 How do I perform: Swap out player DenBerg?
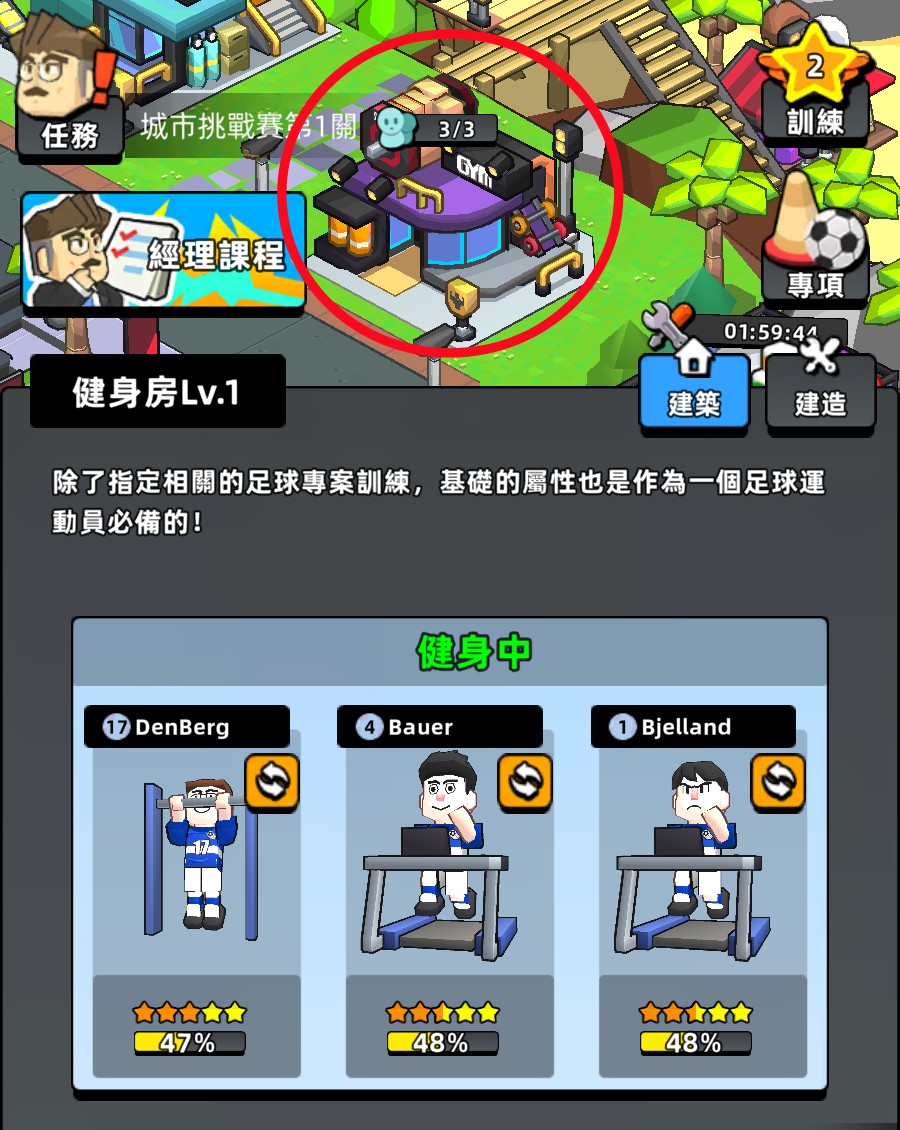point(272,782)
